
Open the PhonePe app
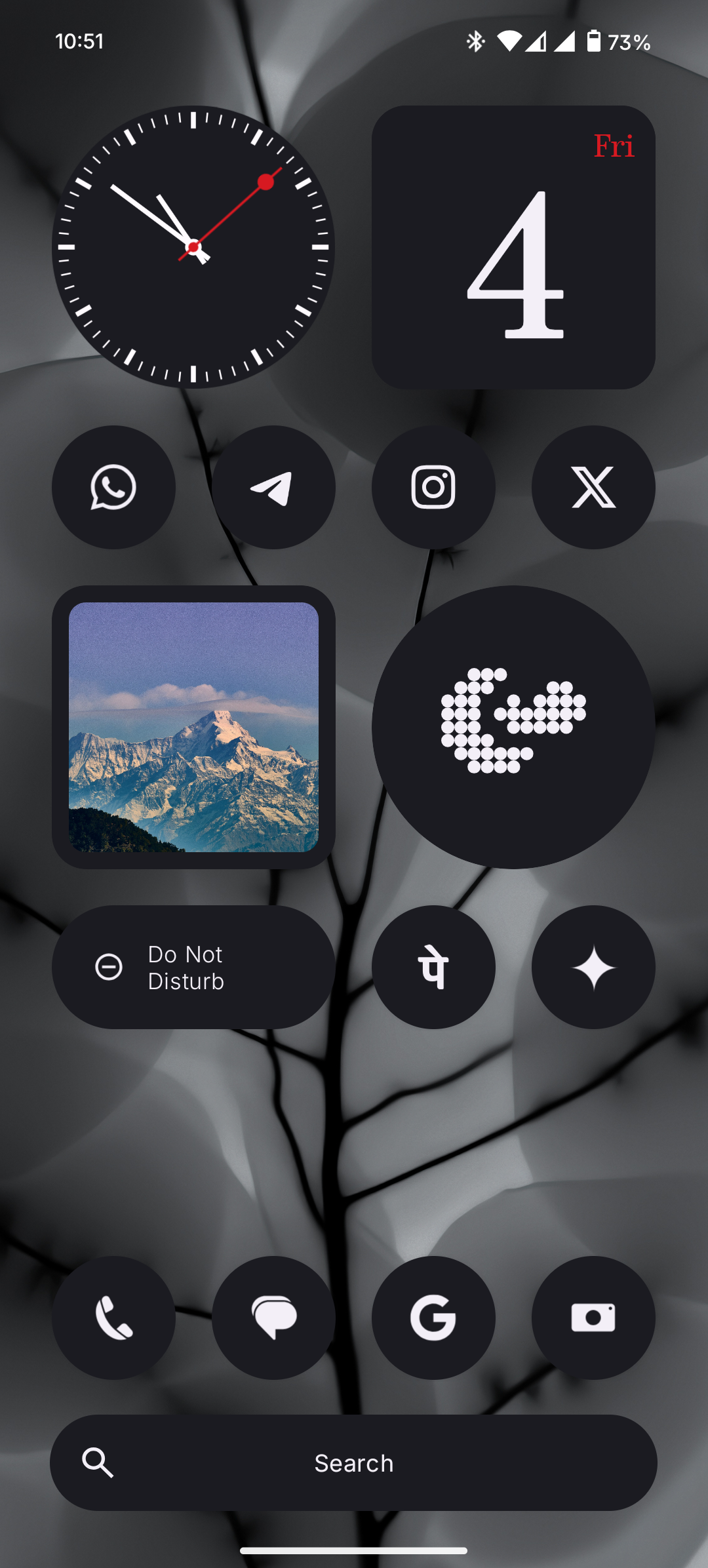pyautogui.click(x=433, y=967)
